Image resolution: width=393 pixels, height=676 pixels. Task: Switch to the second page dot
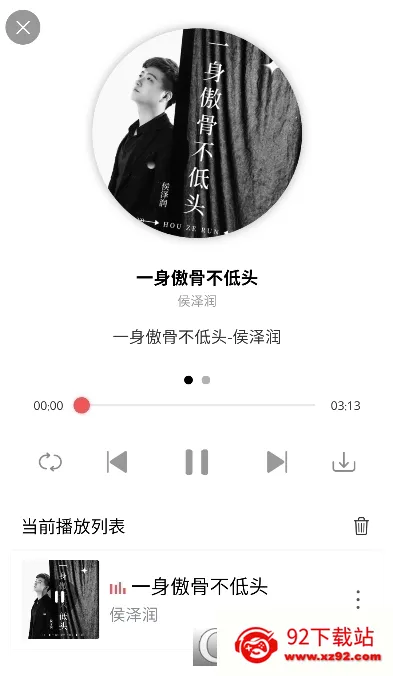point(206,380)
